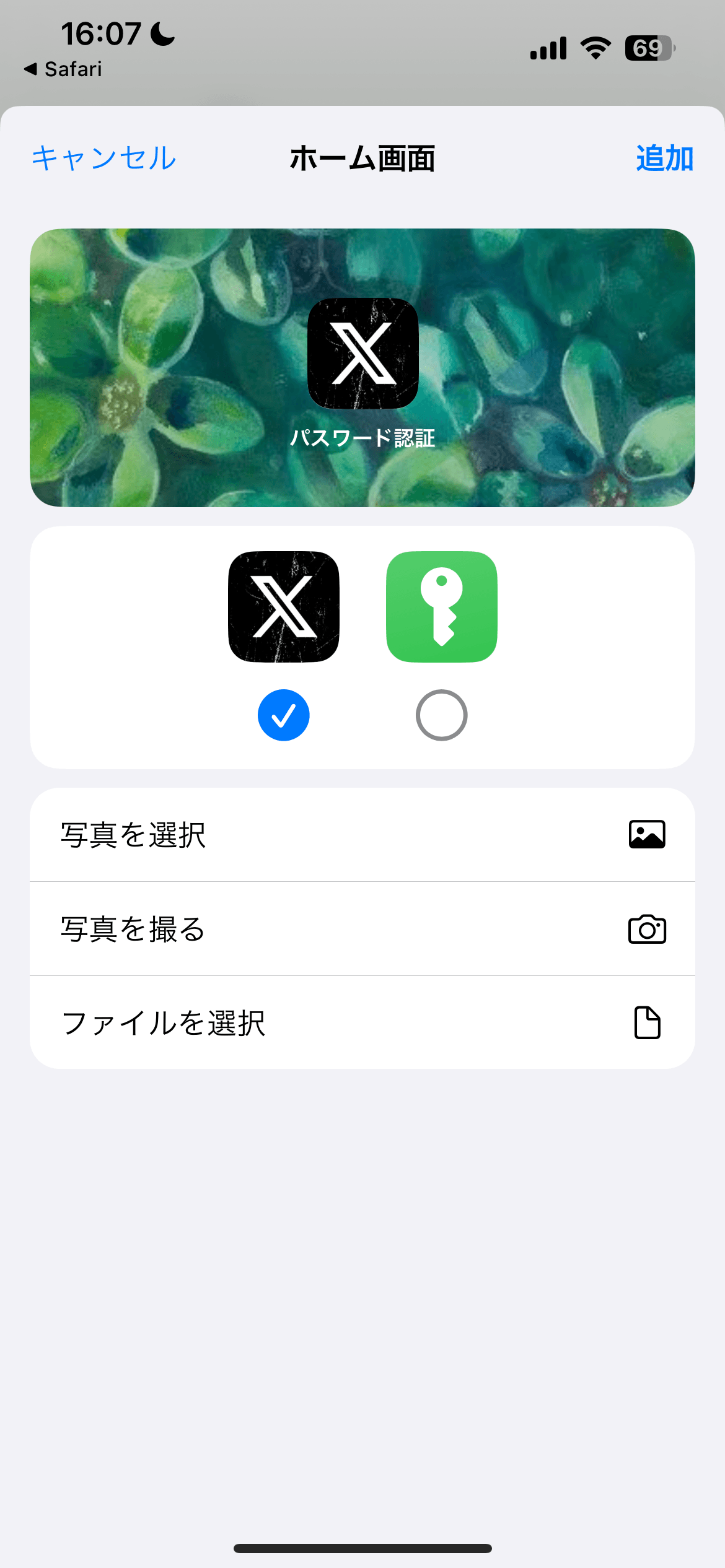725x1568 pixels.
Task: Return to Safari via the back link
Action: point(63,69)
